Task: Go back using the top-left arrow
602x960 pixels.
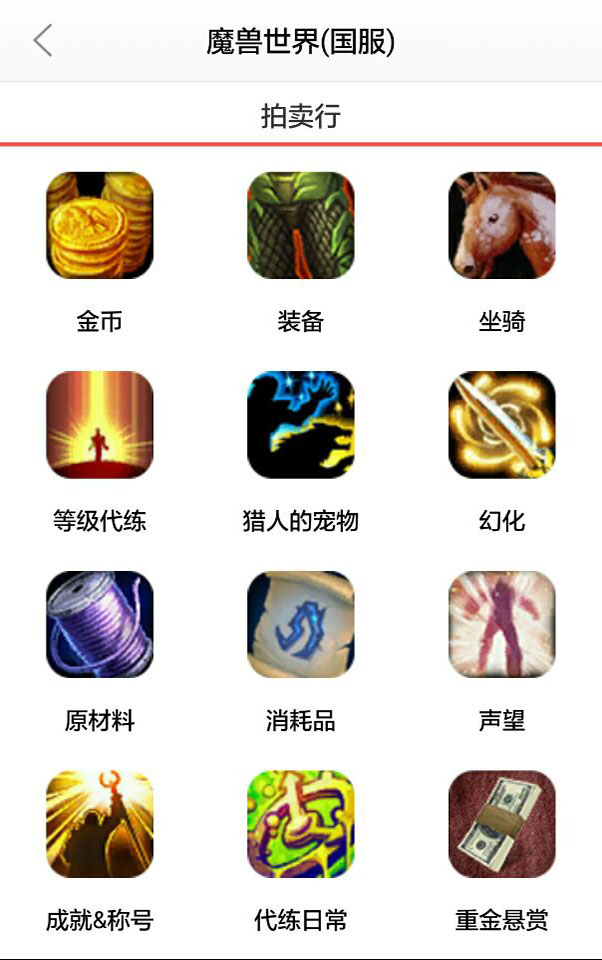Action: (x=42, y=41)
